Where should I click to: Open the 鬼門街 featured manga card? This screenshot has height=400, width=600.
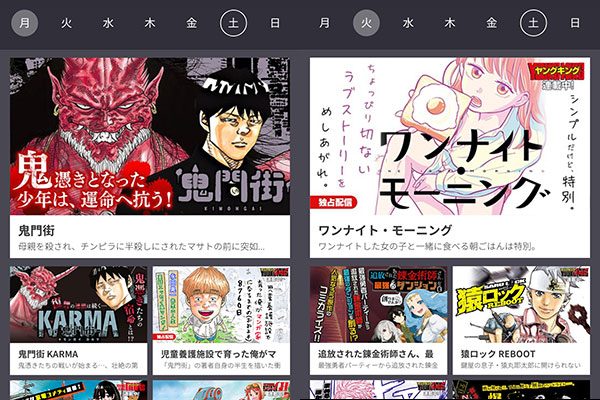(150, 150)
